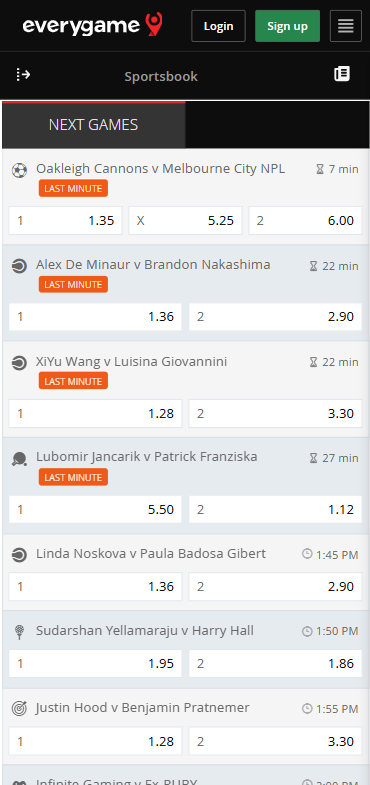Open the Sign up page
The image size is (370, 785).
(287, 26)
